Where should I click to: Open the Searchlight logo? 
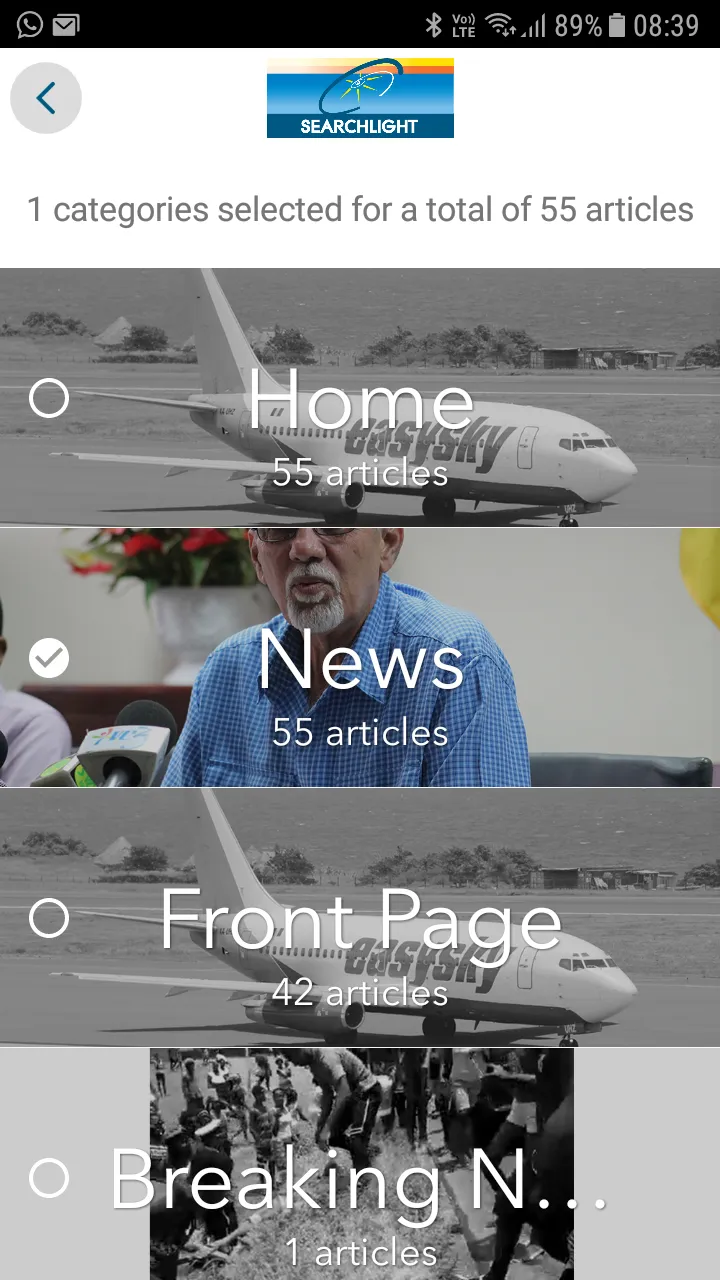[360, 97]
